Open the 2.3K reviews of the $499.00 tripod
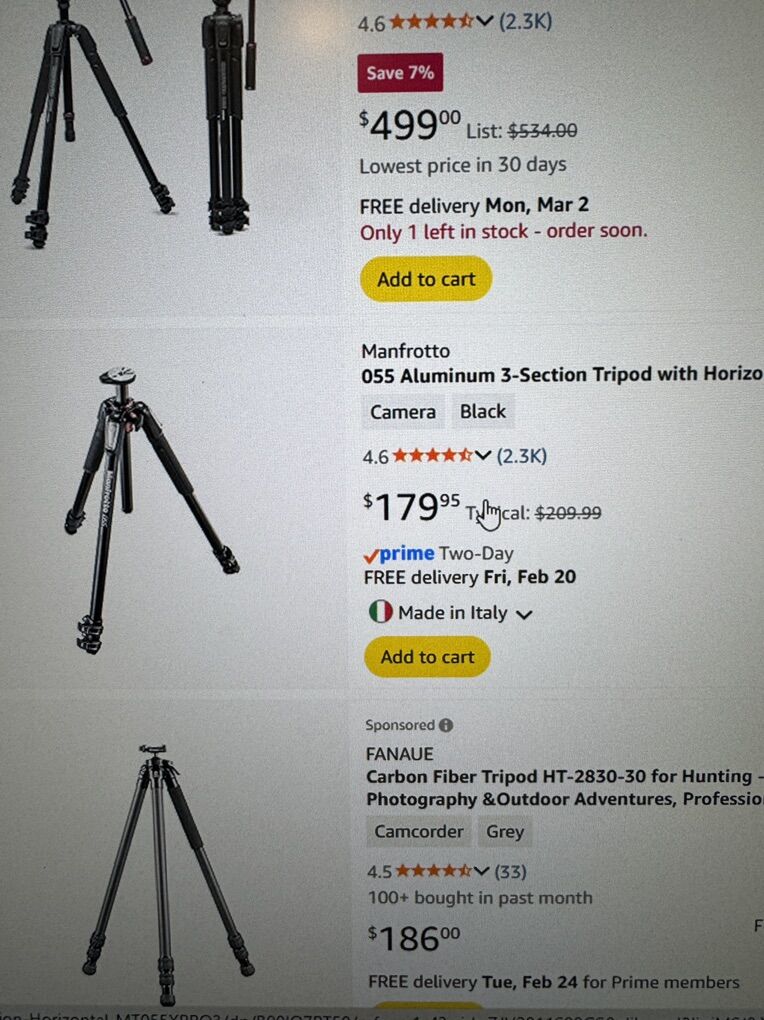764x1020 pixels. pyautogui.click(x=525, y=21)
